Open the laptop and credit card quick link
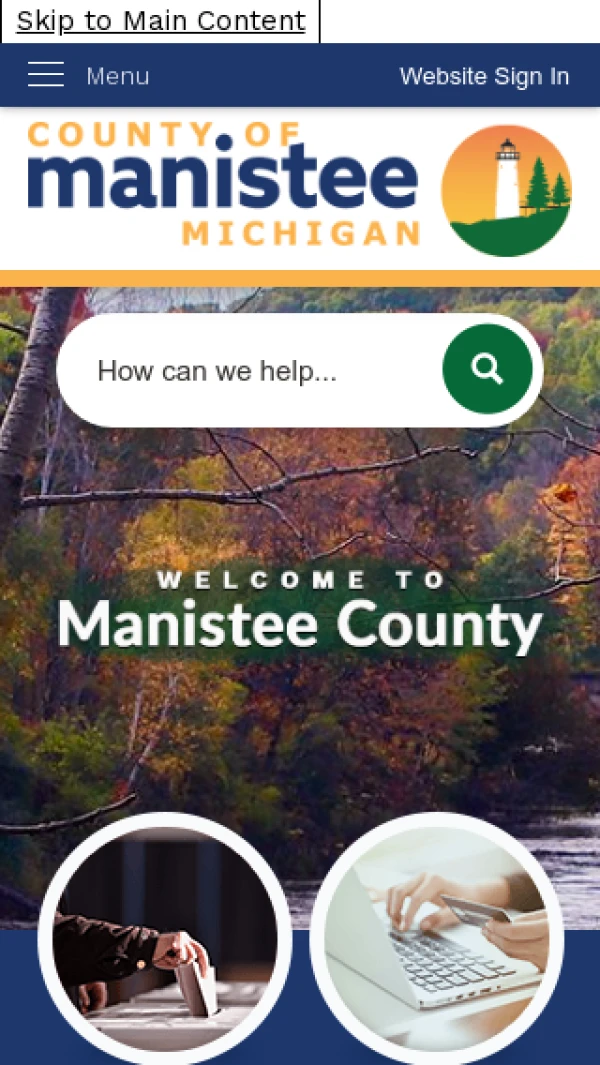Image resolution: width=600 pixels, height=1065 pixels. click(436, 942)
